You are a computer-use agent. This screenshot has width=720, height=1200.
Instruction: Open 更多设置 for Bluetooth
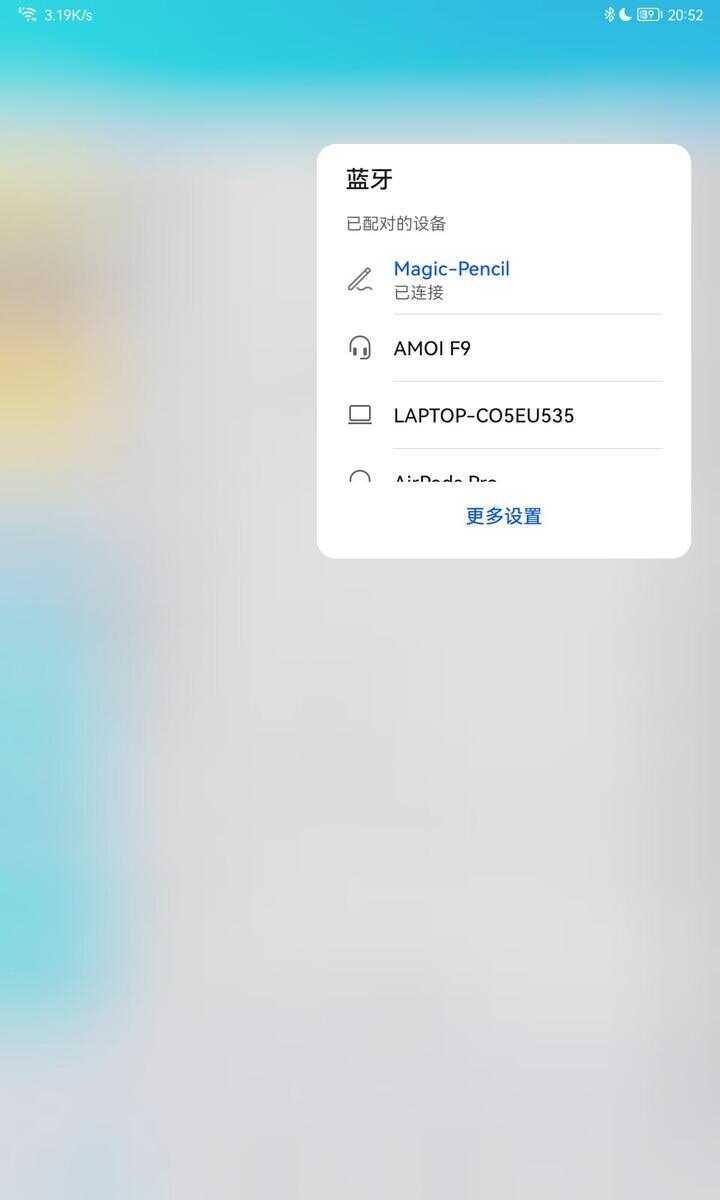coord(503,516)
